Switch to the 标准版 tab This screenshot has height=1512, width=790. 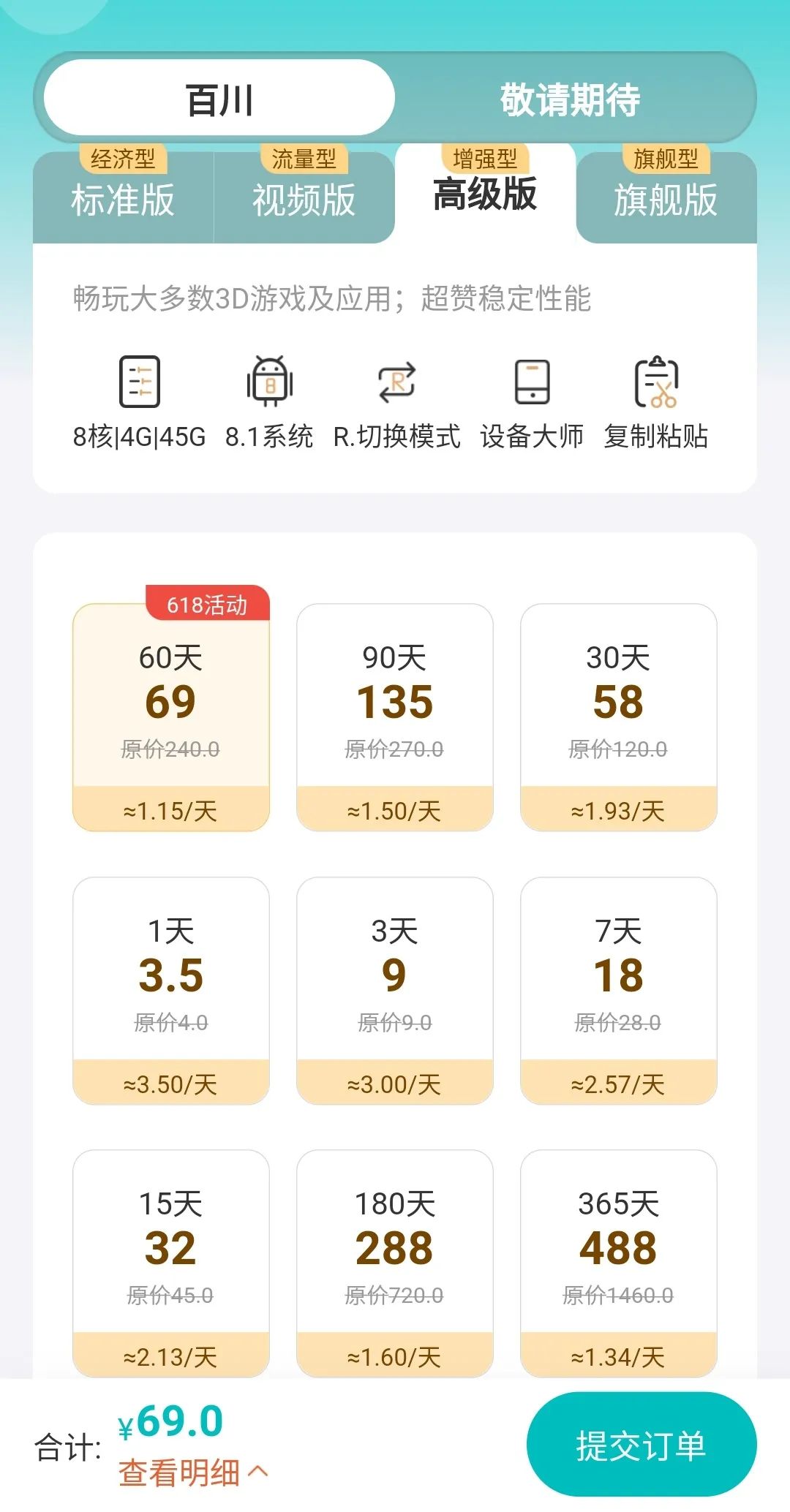(123, 199)
